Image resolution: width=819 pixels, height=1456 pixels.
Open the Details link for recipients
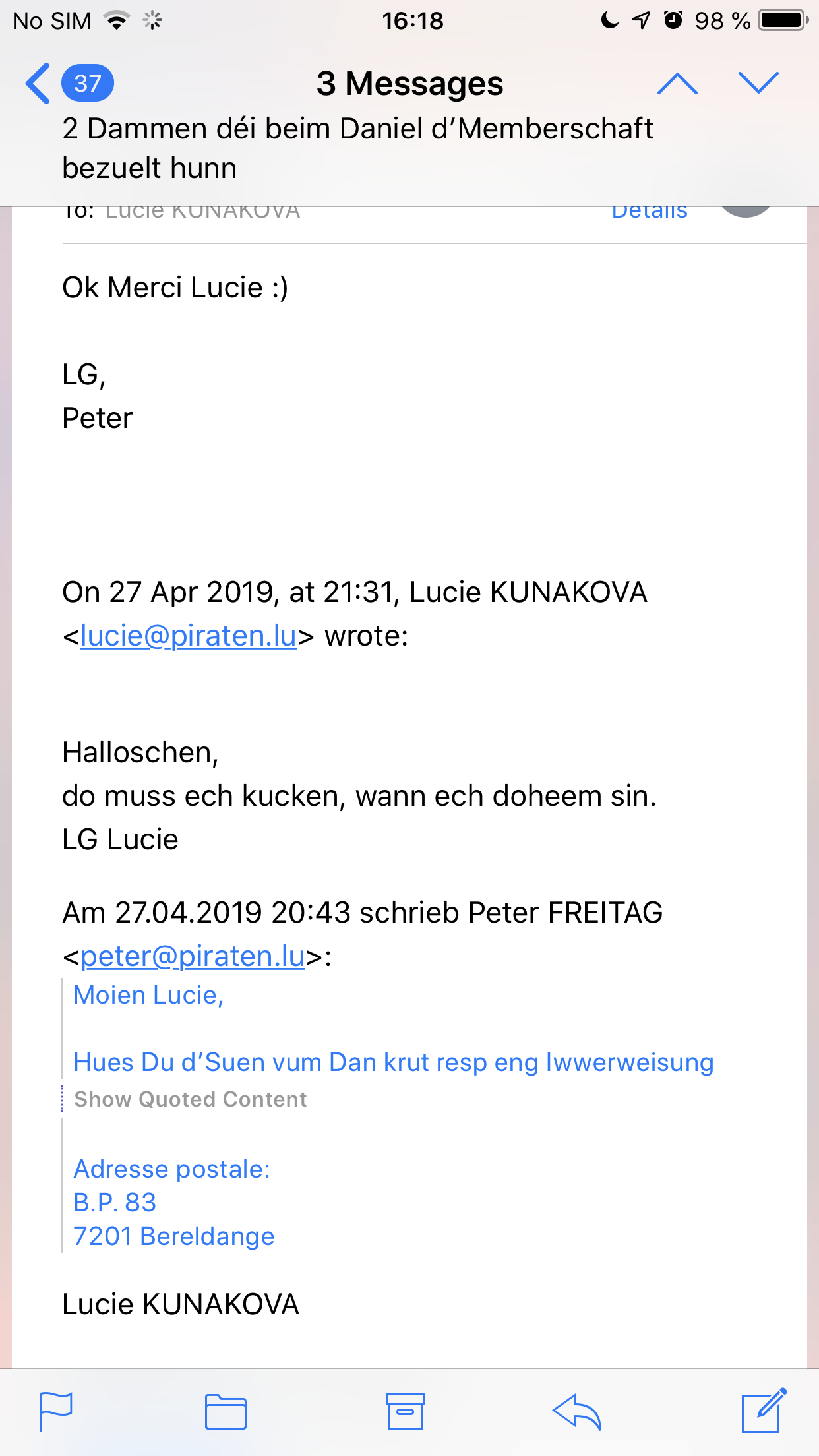point(650,212)
